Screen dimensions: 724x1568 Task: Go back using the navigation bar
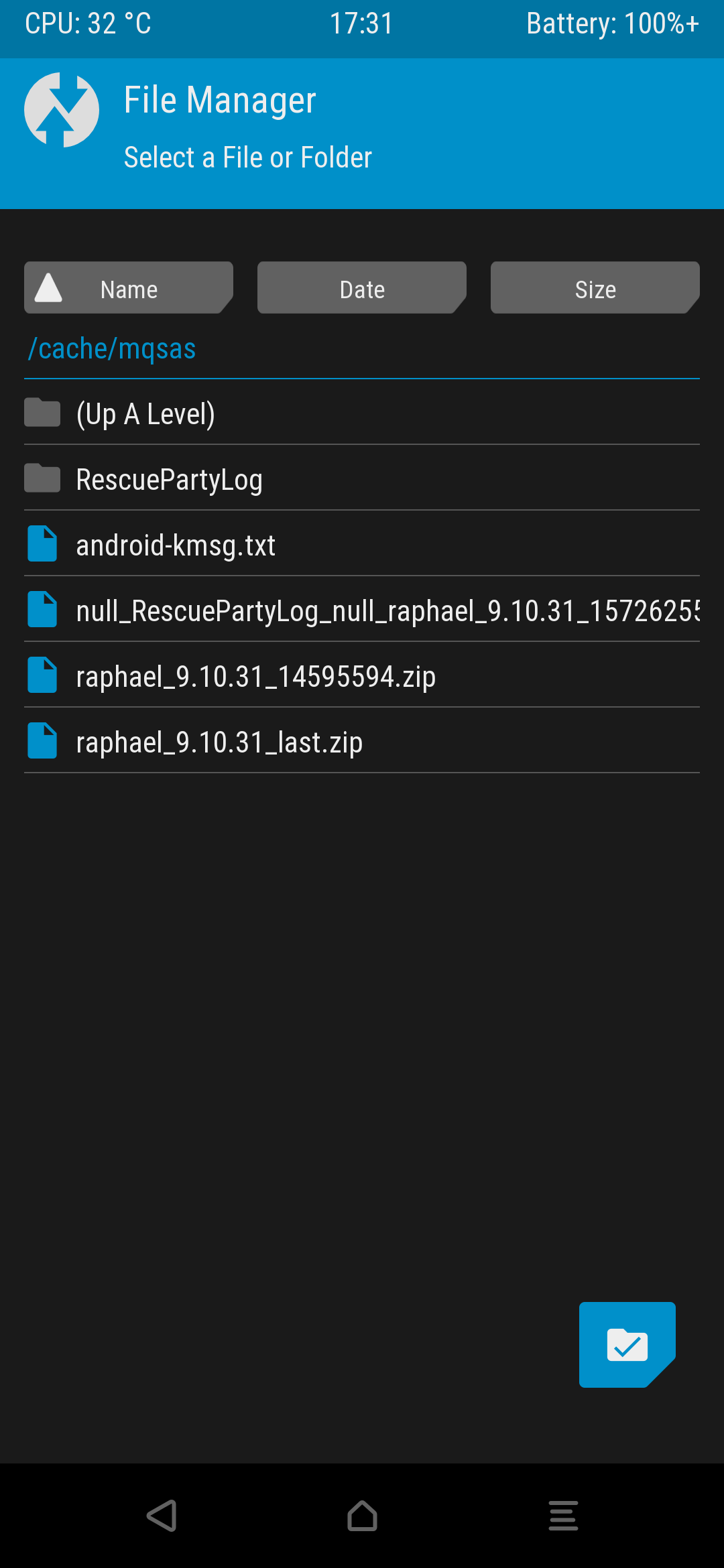pyautogui.click(x=162, y=1516)
